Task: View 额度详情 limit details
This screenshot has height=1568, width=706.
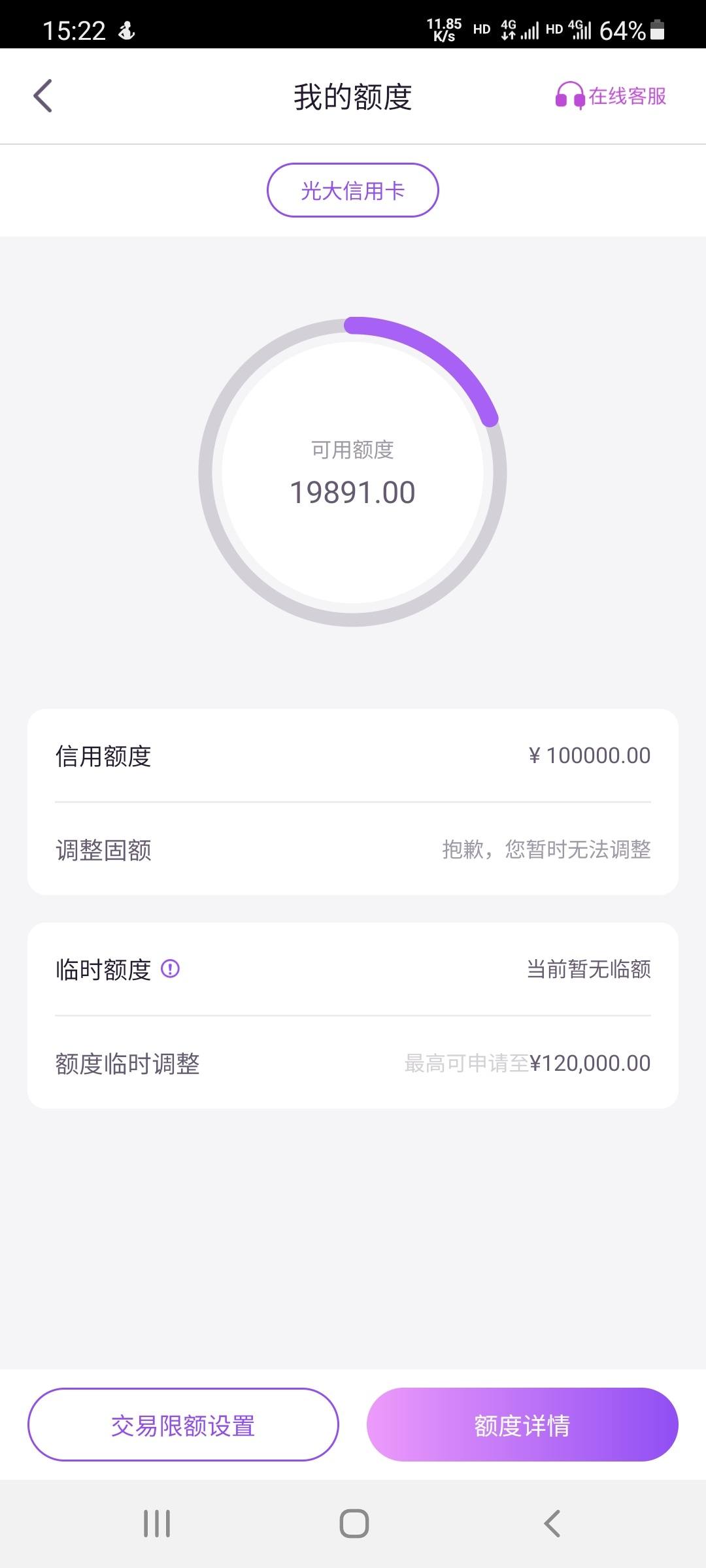Action: pyautogui.click(x=522, y=1425)
